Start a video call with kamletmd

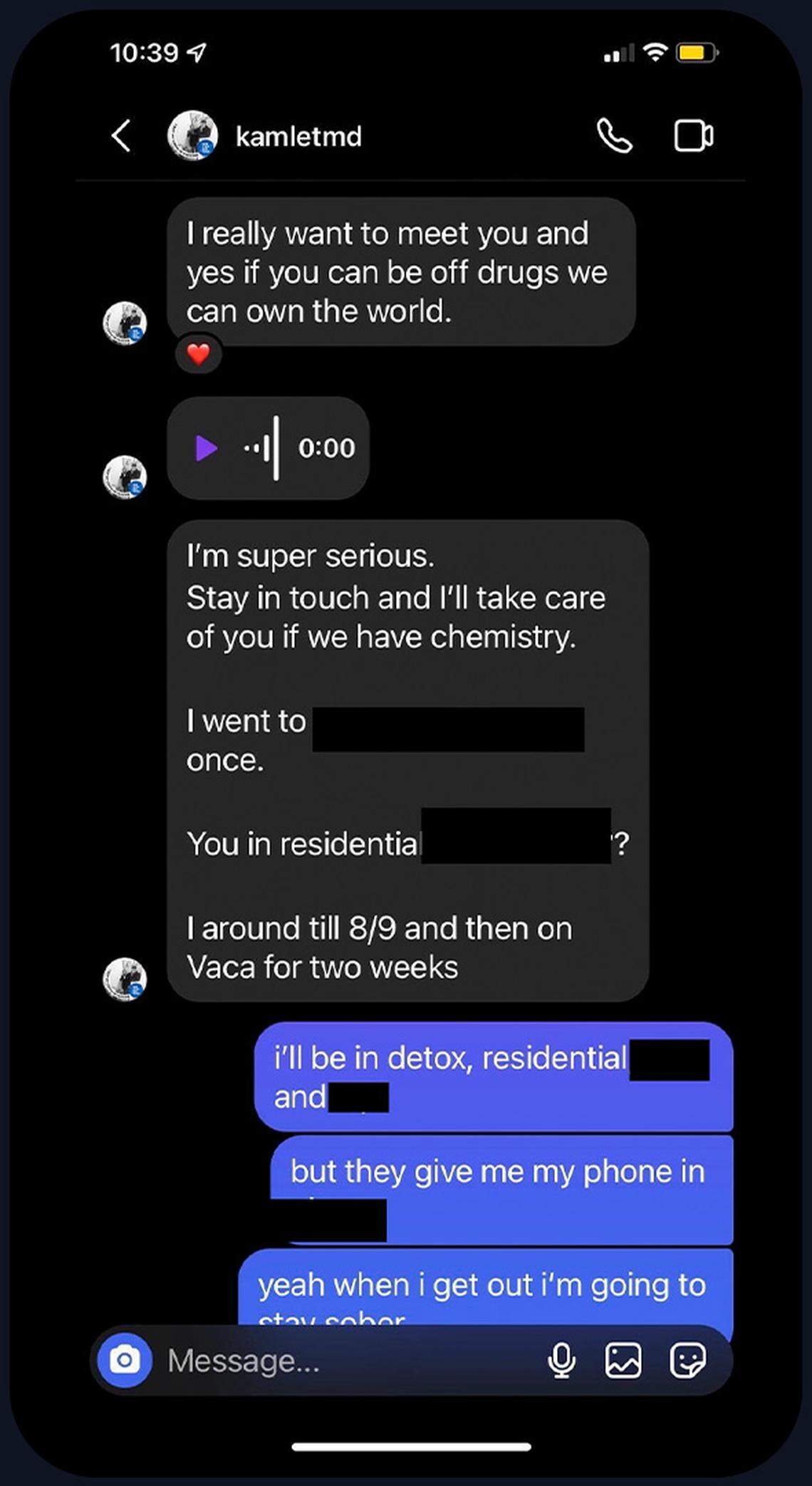[693, 135]
